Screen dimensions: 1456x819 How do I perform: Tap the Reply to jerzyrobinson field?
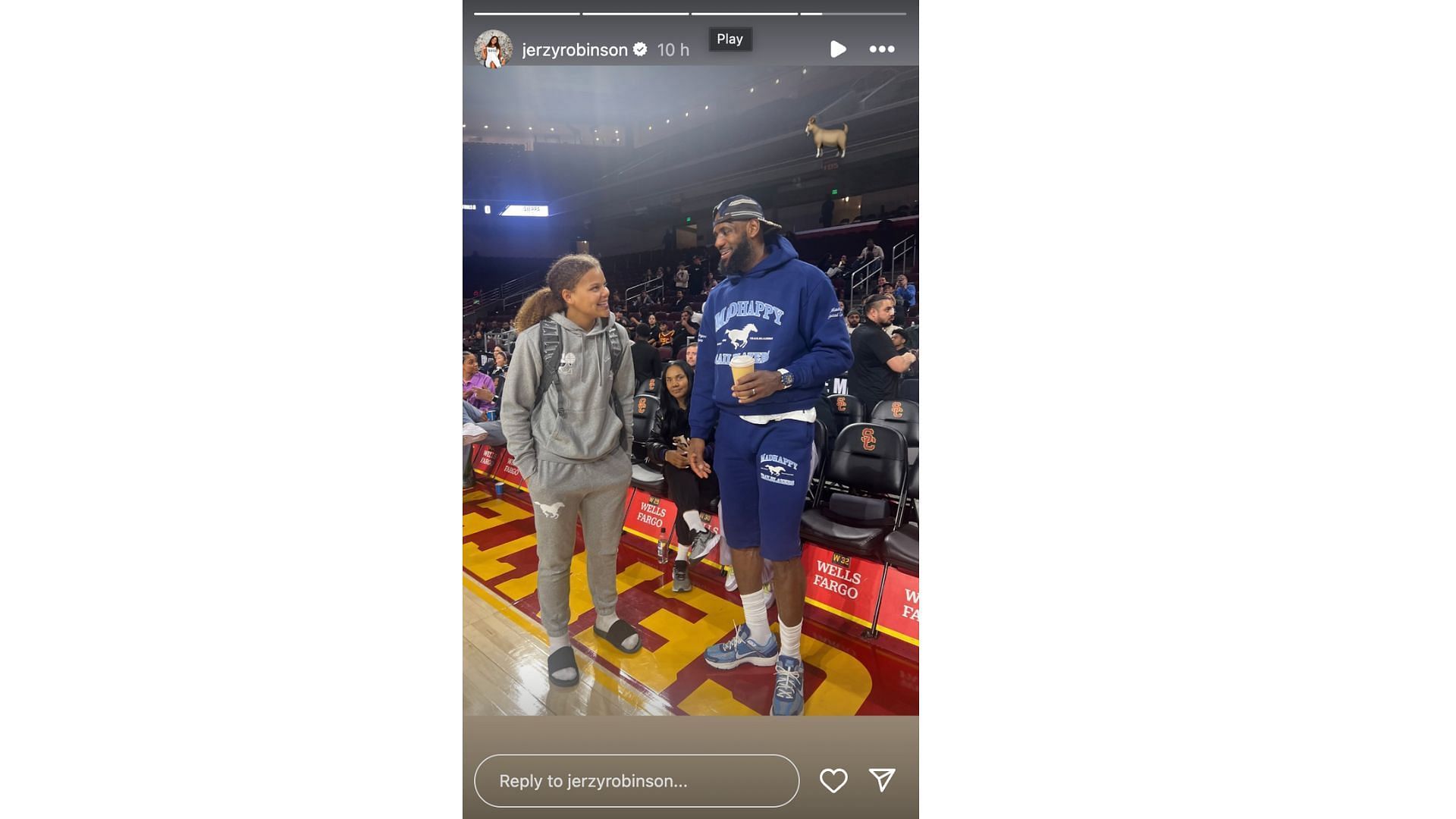(636, 780)
